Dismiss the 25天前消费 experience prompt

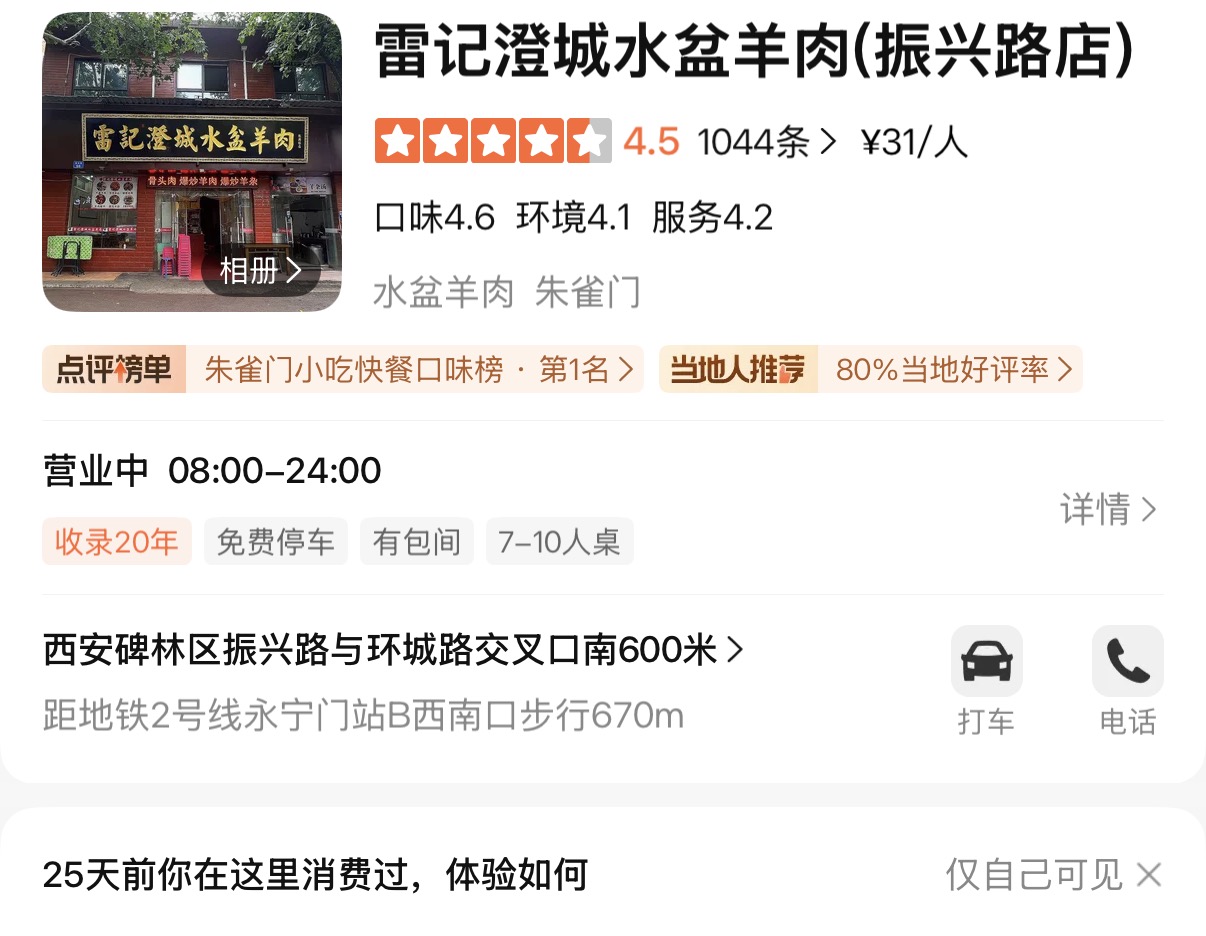1149,876
